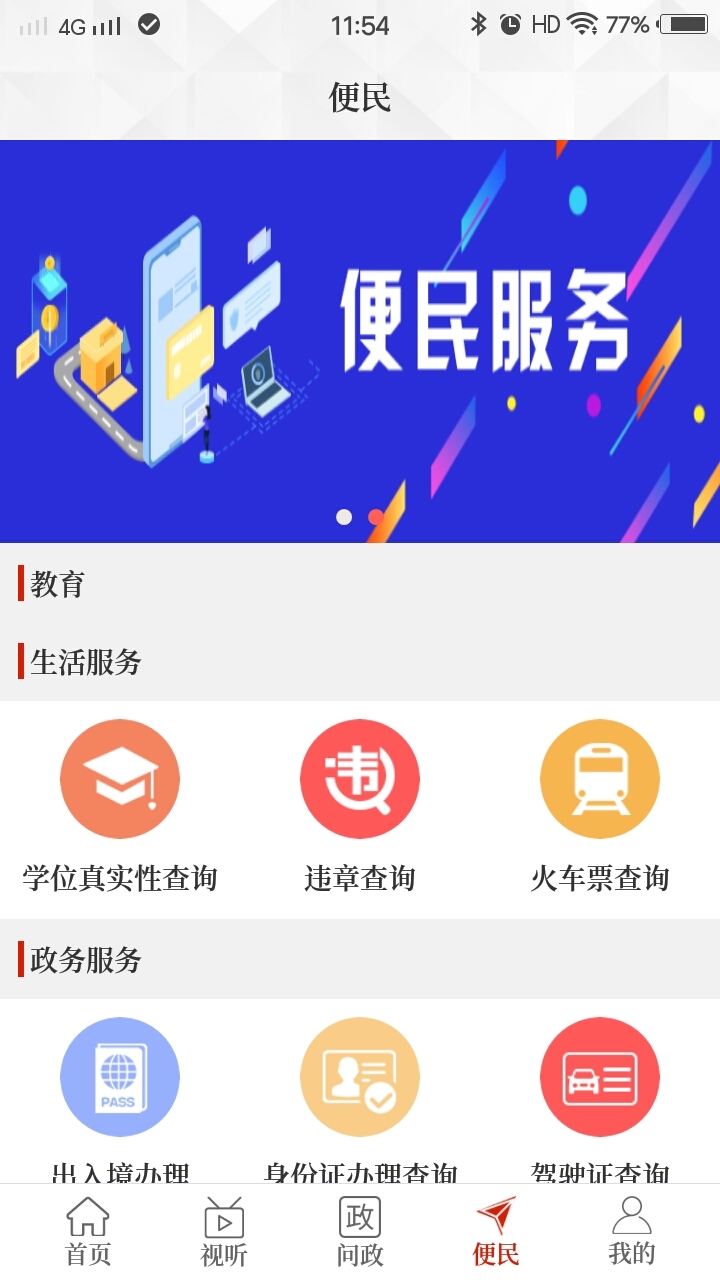Tap the 教育 section header
The height and width of the screenshot is (1280, 720).
pos(55,586)
